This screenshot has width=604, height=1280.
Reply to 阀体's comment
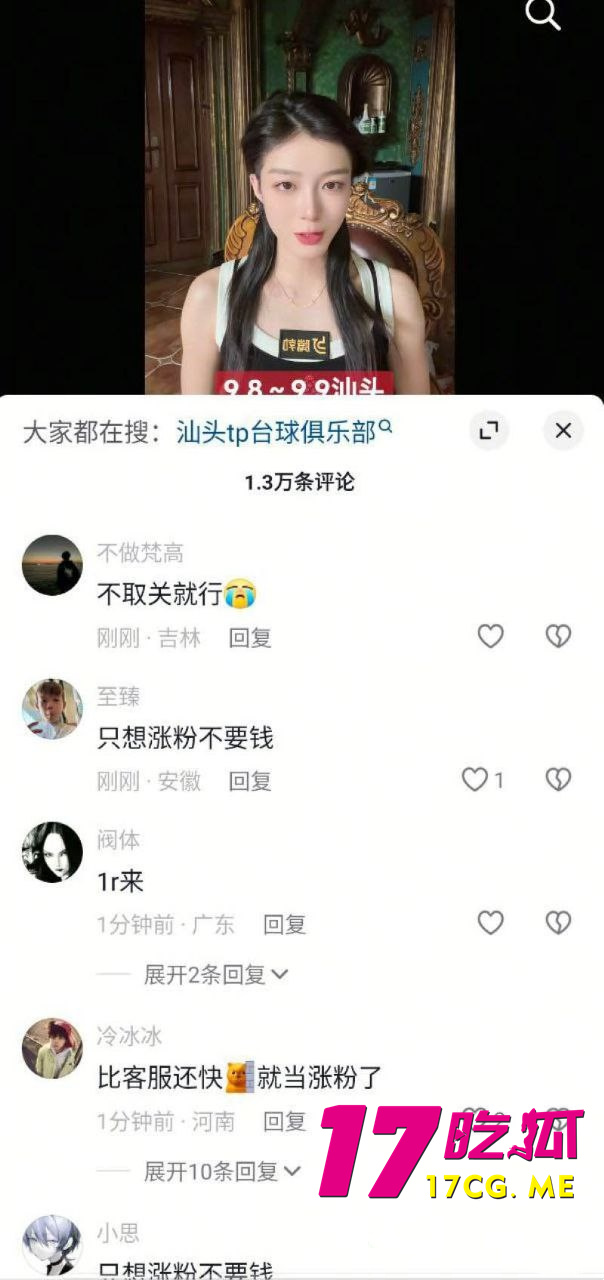[x=284, y=925]
